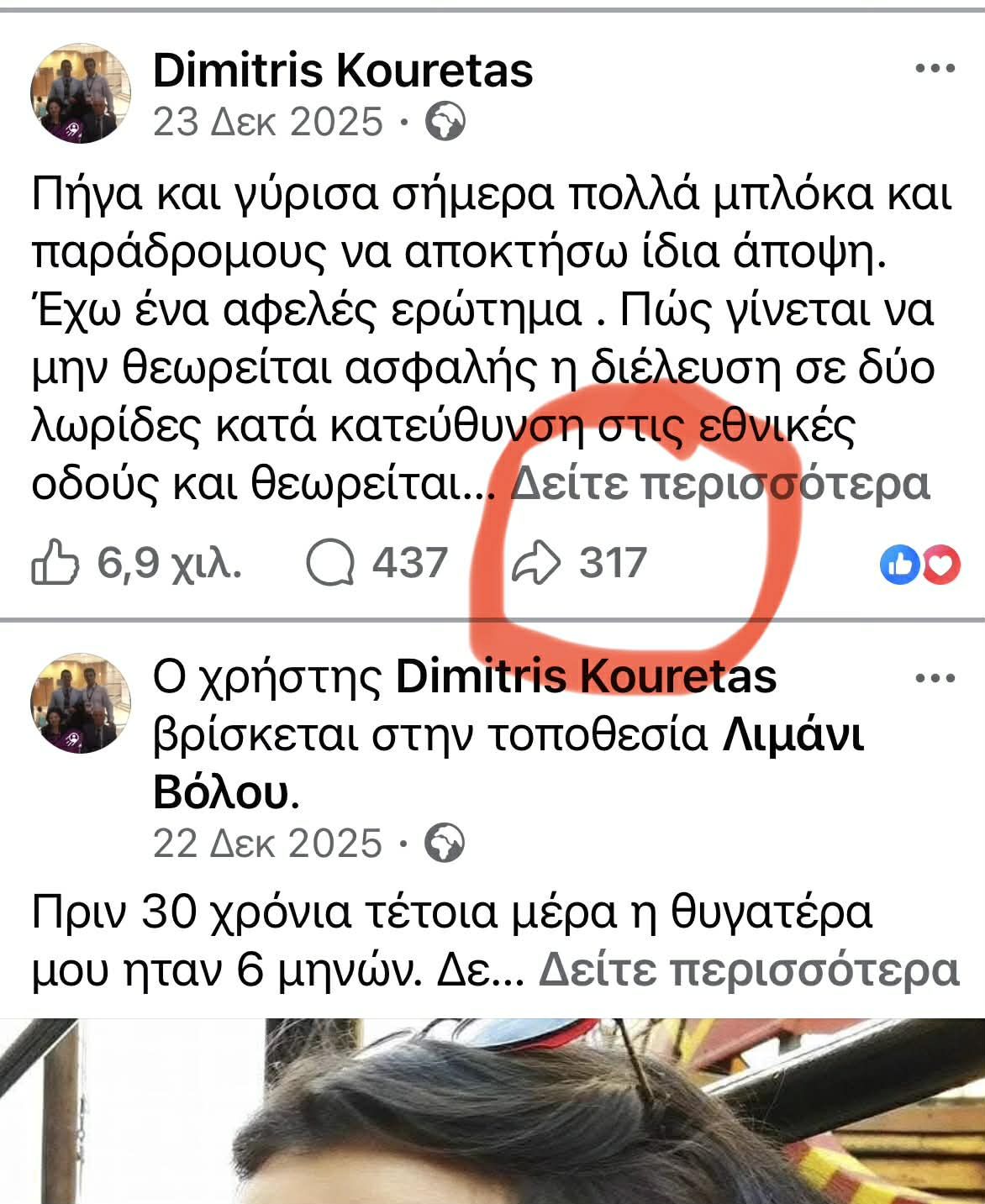Image resolution: width=985 pixels, height=1204 pixels.
Task: Like the 23 Δεκ post
Action: coord(56,563)
